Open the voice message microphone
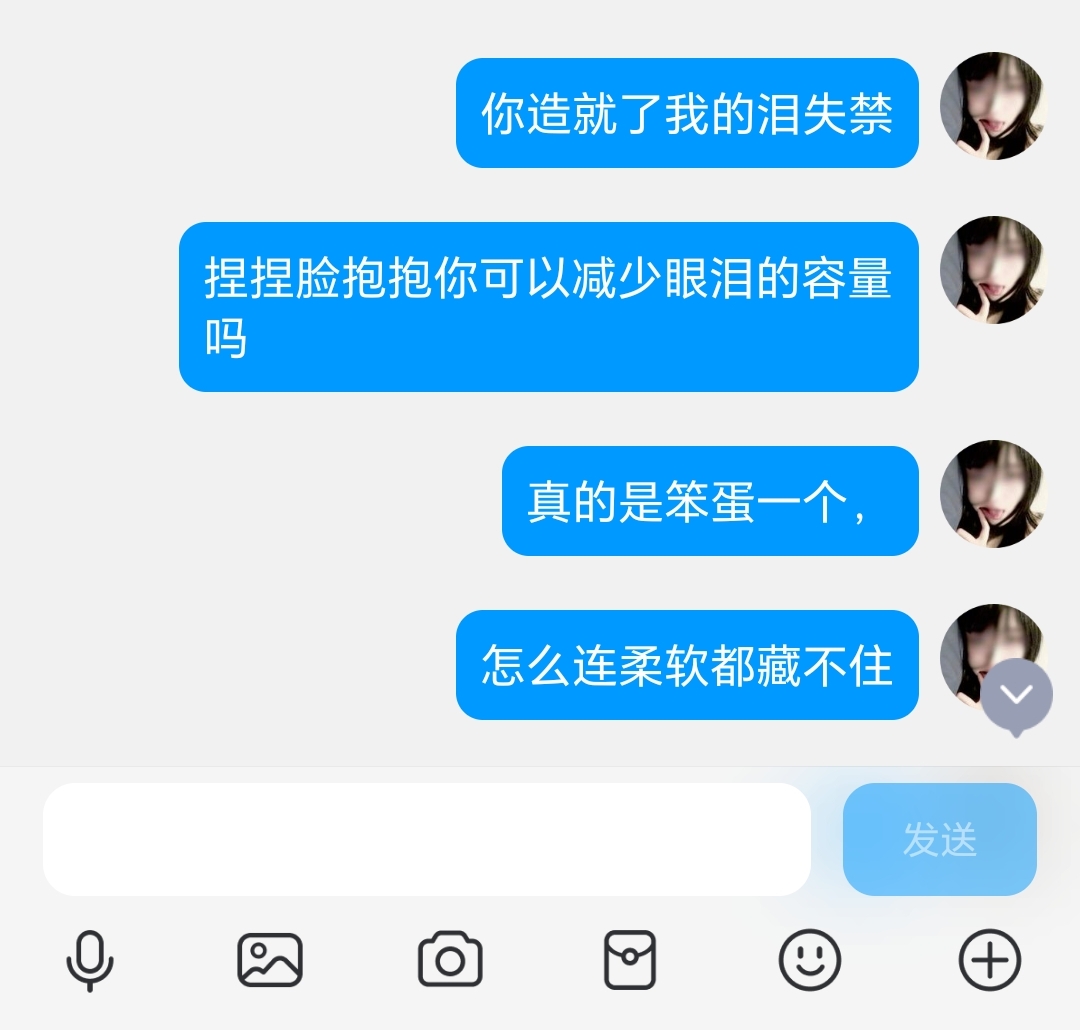The height and width of the screenshot is (1030, 1080). point(90,960)
